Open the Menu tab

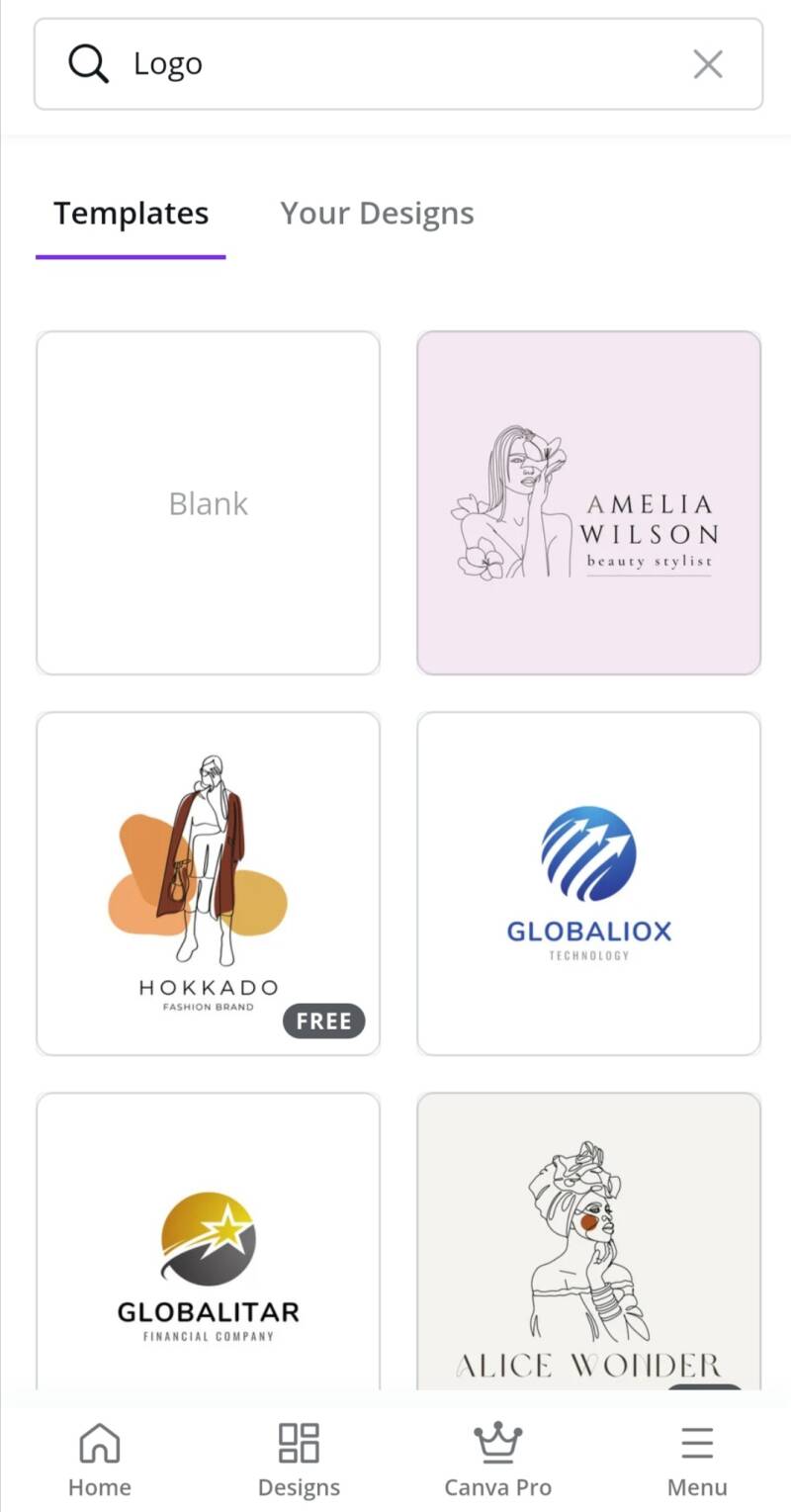[697, 1460]
